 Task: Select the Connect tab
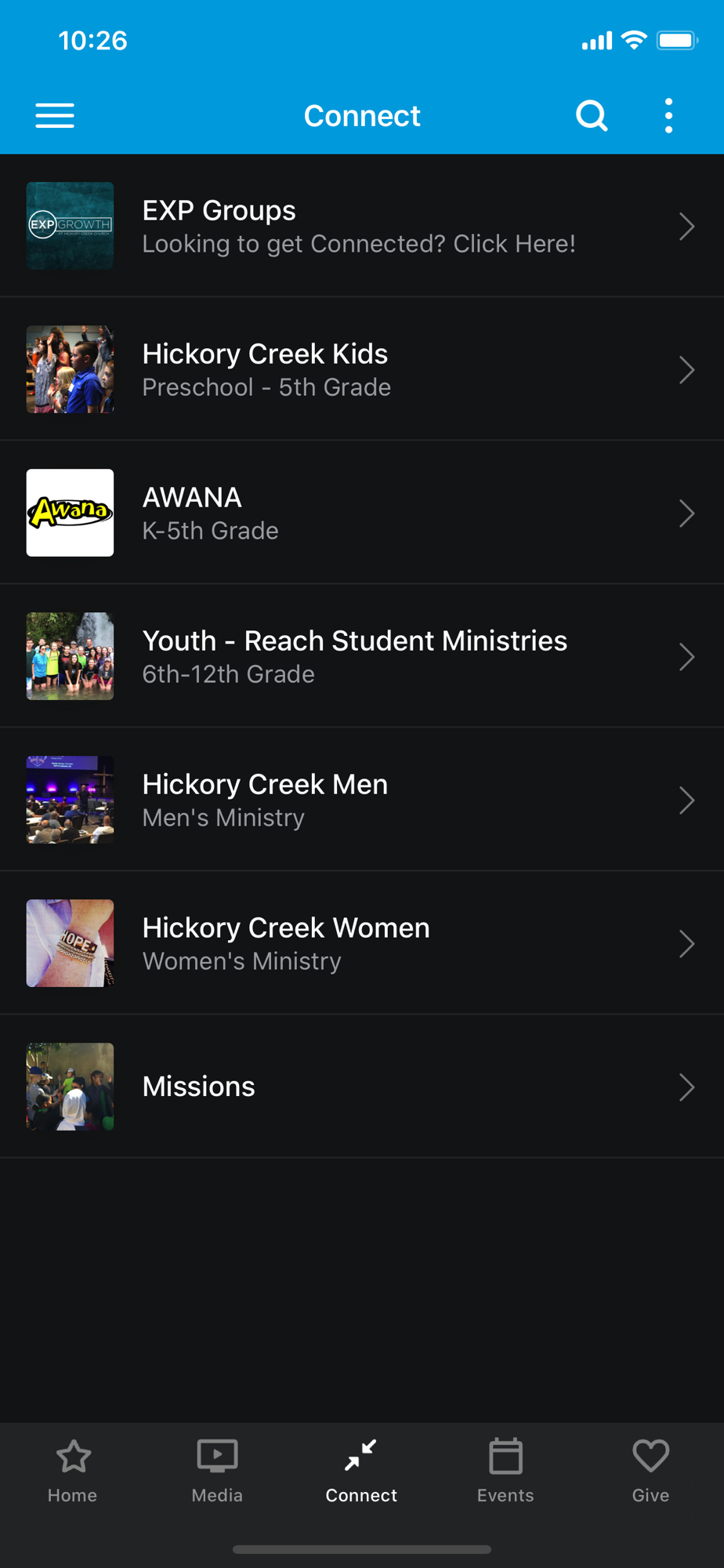pyautogui.click(x=361, y=1472)
